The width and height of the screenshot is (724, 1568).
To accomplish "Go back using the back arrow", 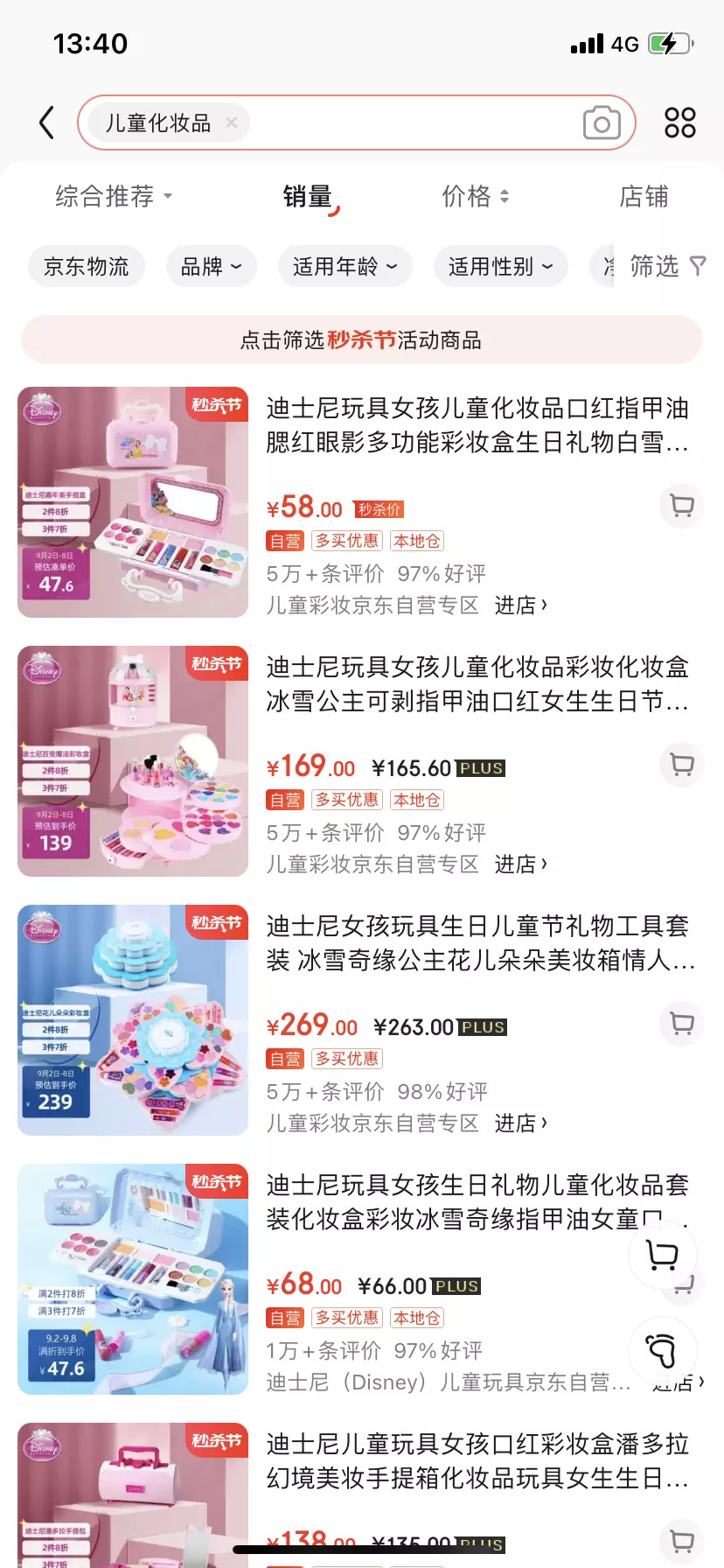I will pyautogui.click(x=47, y=122).
